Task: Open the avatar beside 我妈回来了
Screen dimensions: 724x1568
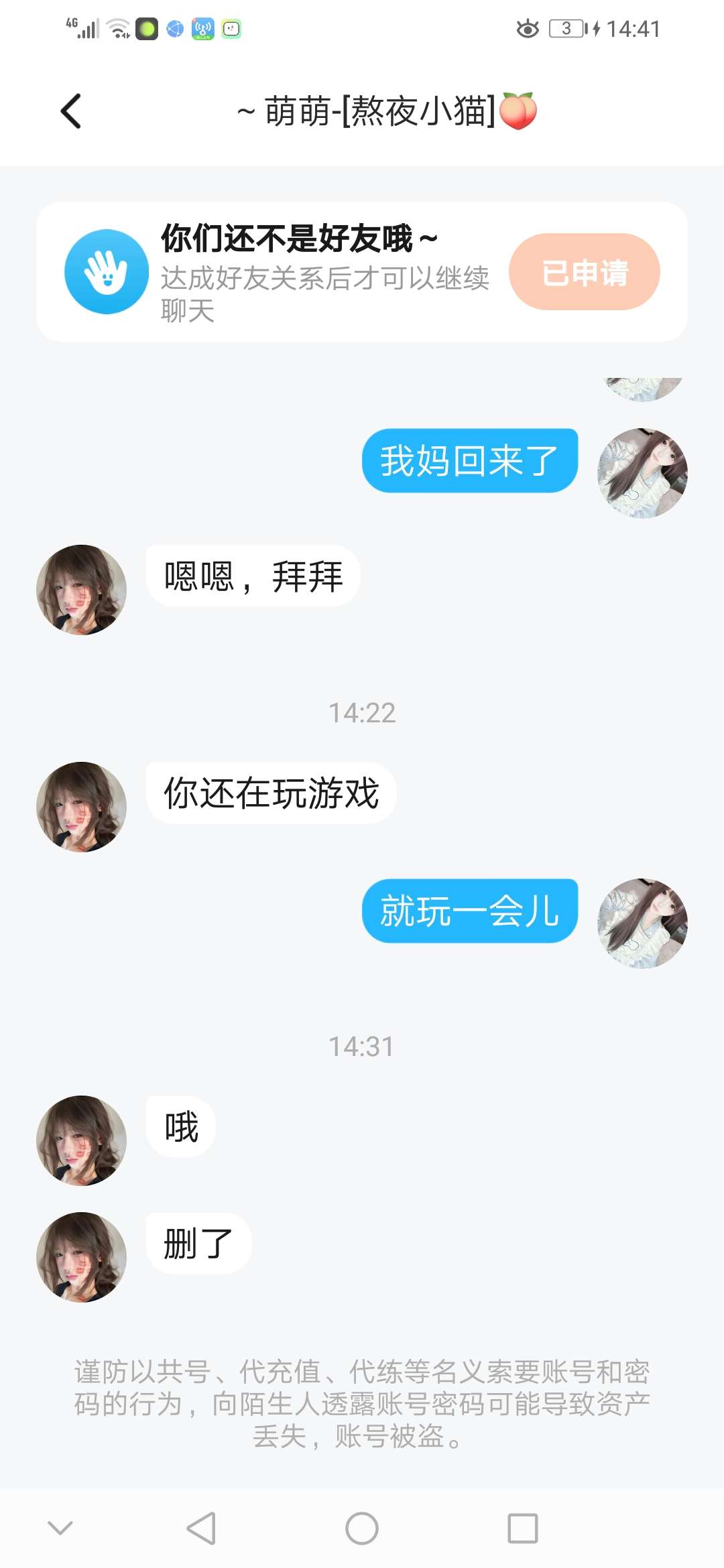Action: tap(642, 473)
